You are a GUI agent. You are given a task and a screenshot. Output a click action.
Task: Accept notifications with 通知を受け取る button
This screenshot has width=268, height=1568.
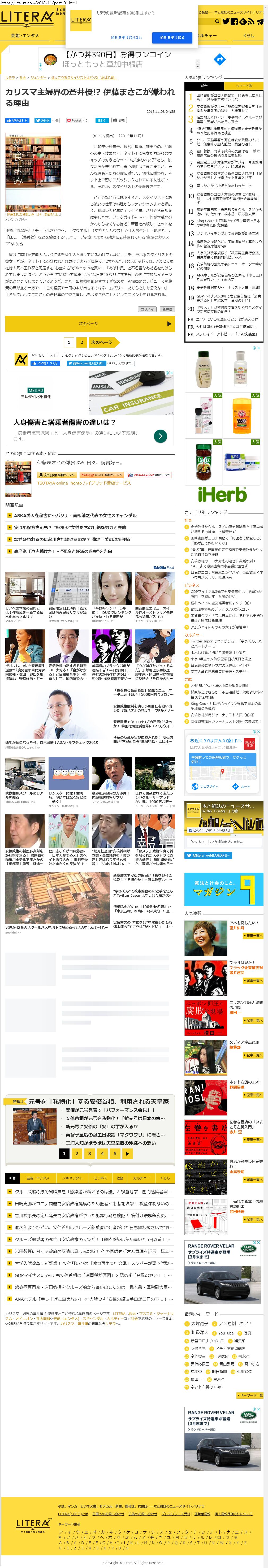[172, 37]
